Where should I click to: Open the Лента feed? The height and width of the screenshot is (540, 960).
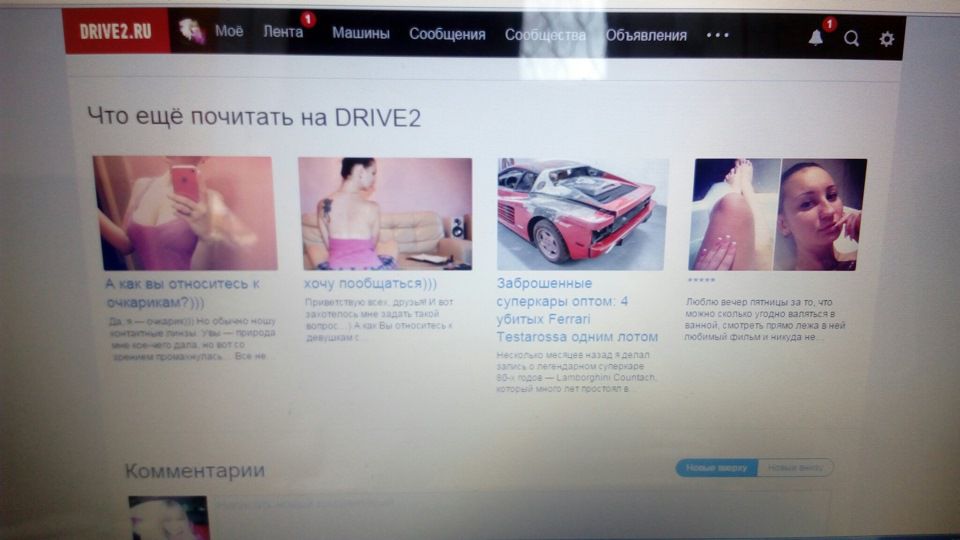click(283, 32)
